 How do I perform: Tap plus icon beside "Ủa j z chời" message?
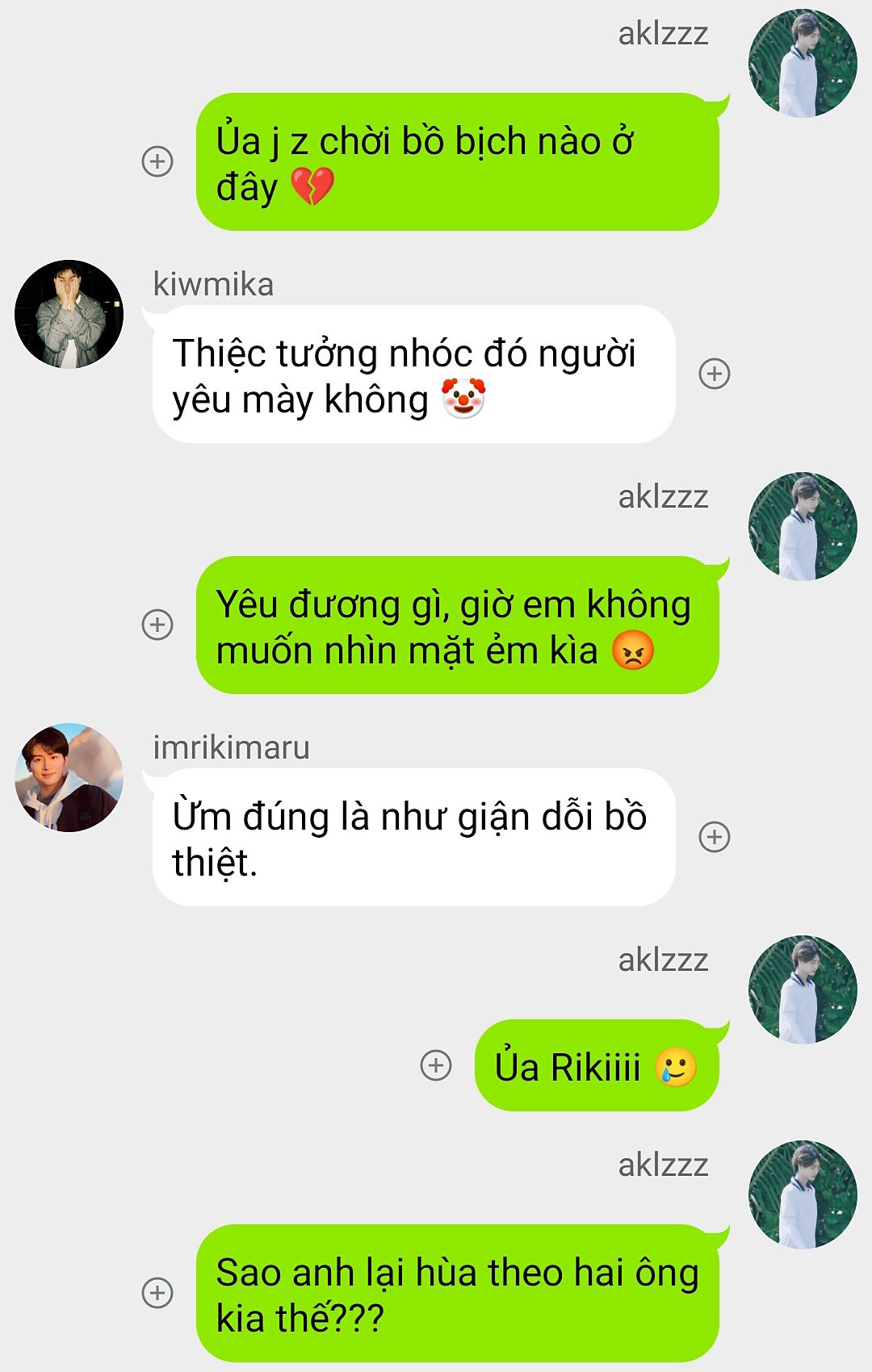tap(157, 161)
